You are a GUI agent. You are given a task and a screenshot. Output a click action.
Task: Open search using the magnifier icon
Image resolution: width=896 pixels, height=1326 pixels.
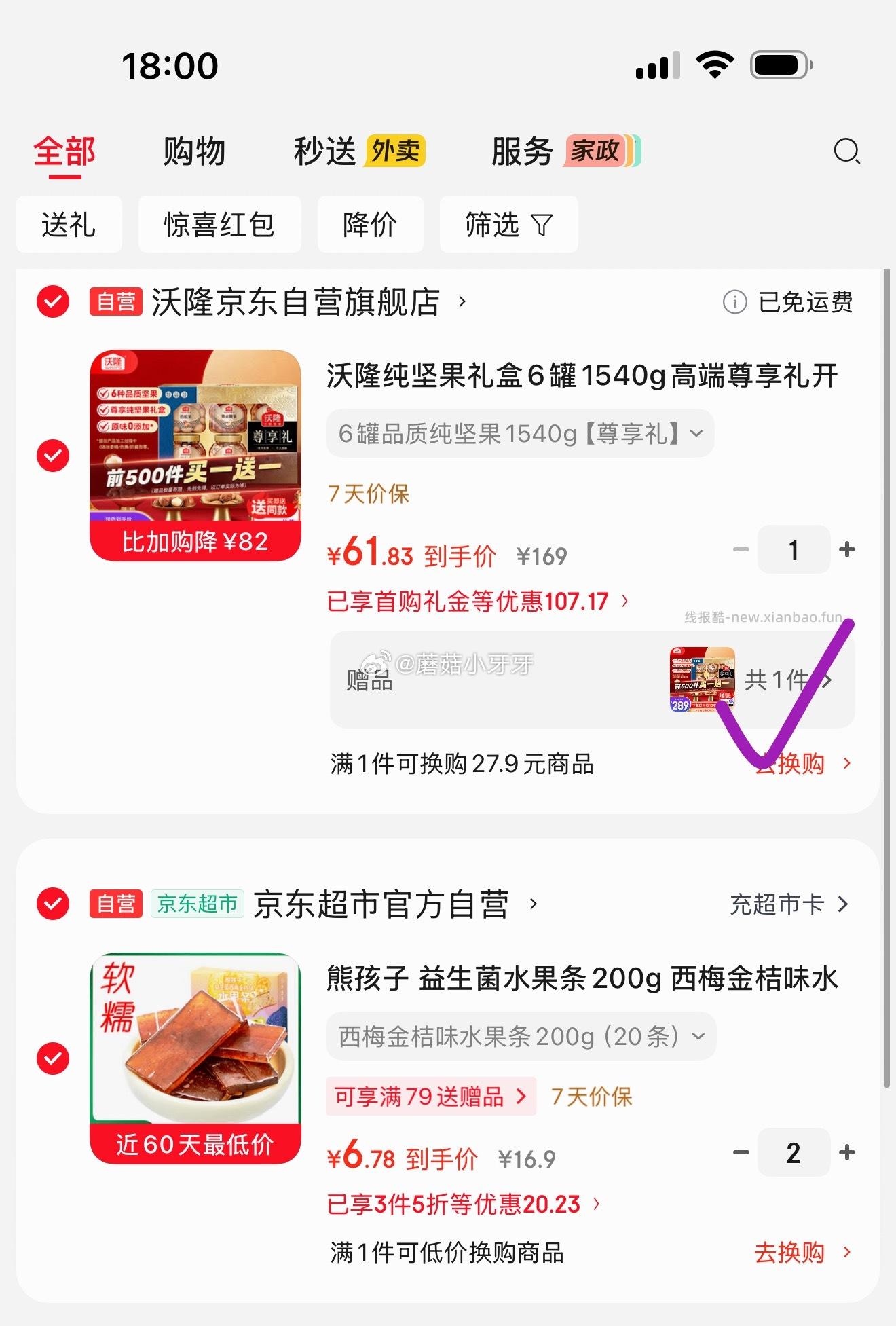pyautogui.click(x=845, y=152)
